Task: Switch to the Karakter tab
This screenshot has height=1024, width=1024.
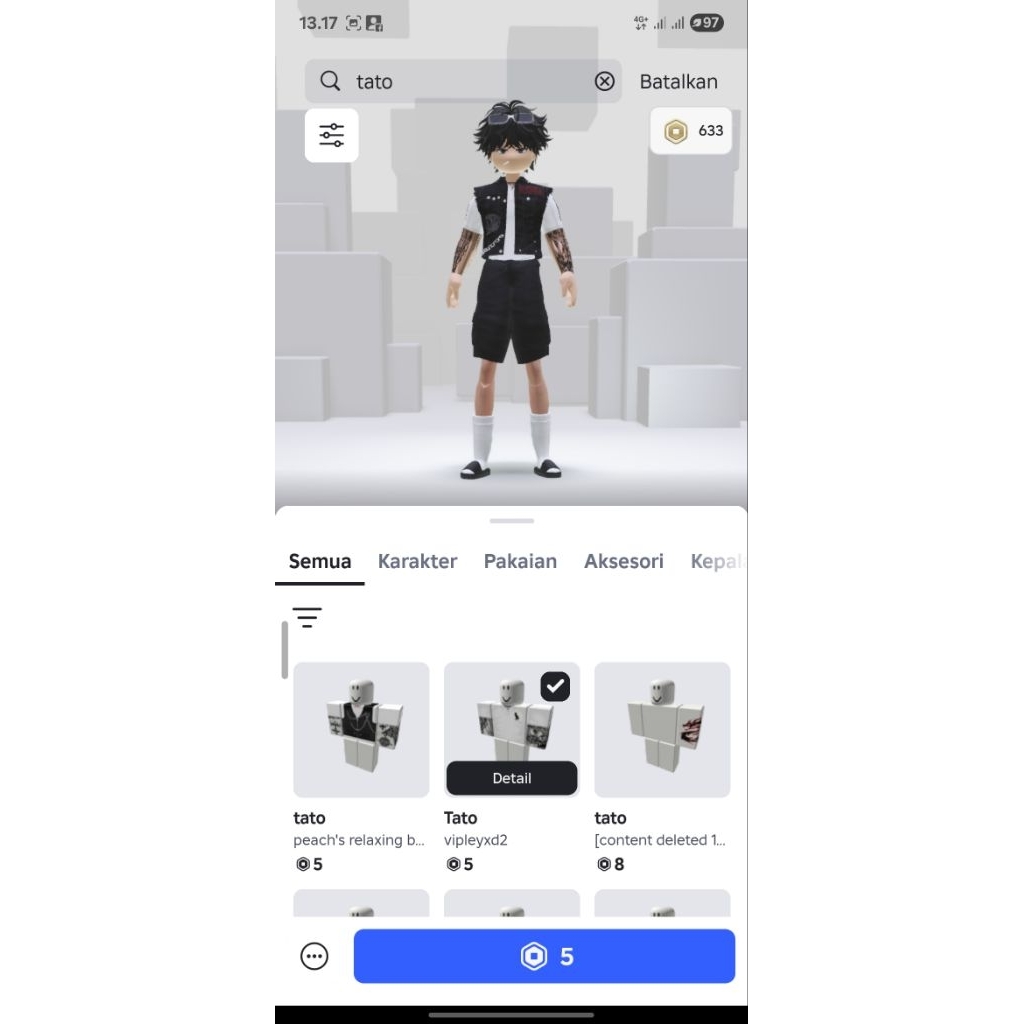Action: [x=417, y=561]
